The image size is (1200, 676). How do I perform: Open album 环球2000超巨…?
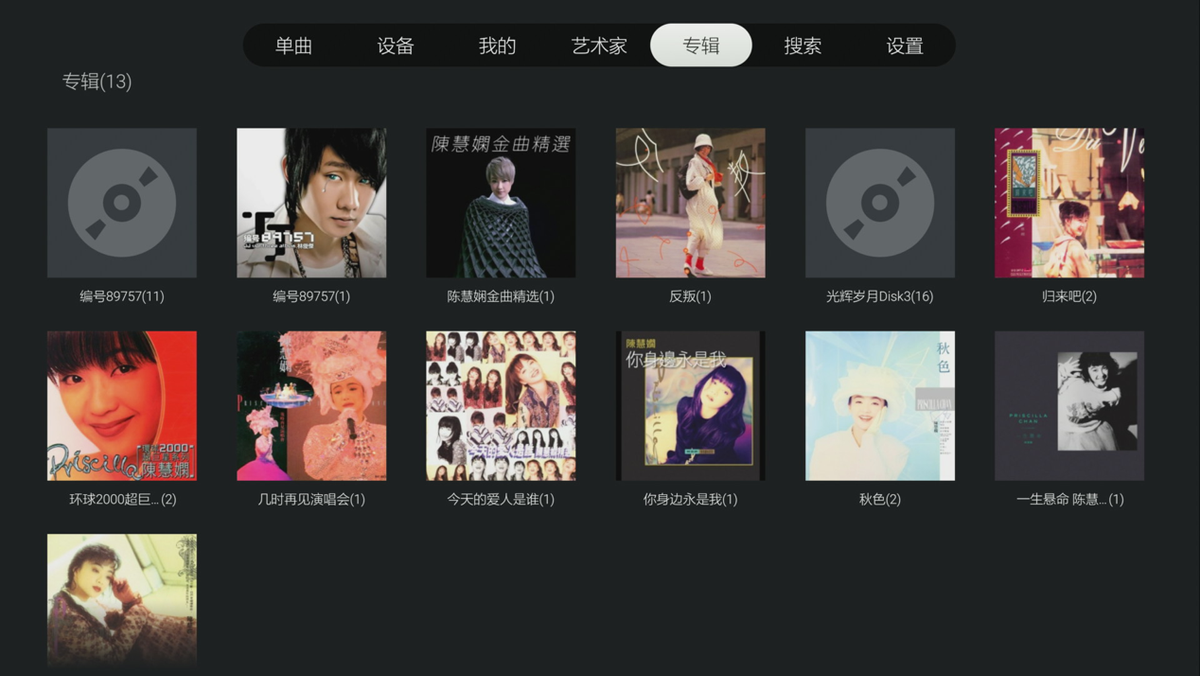122,406
